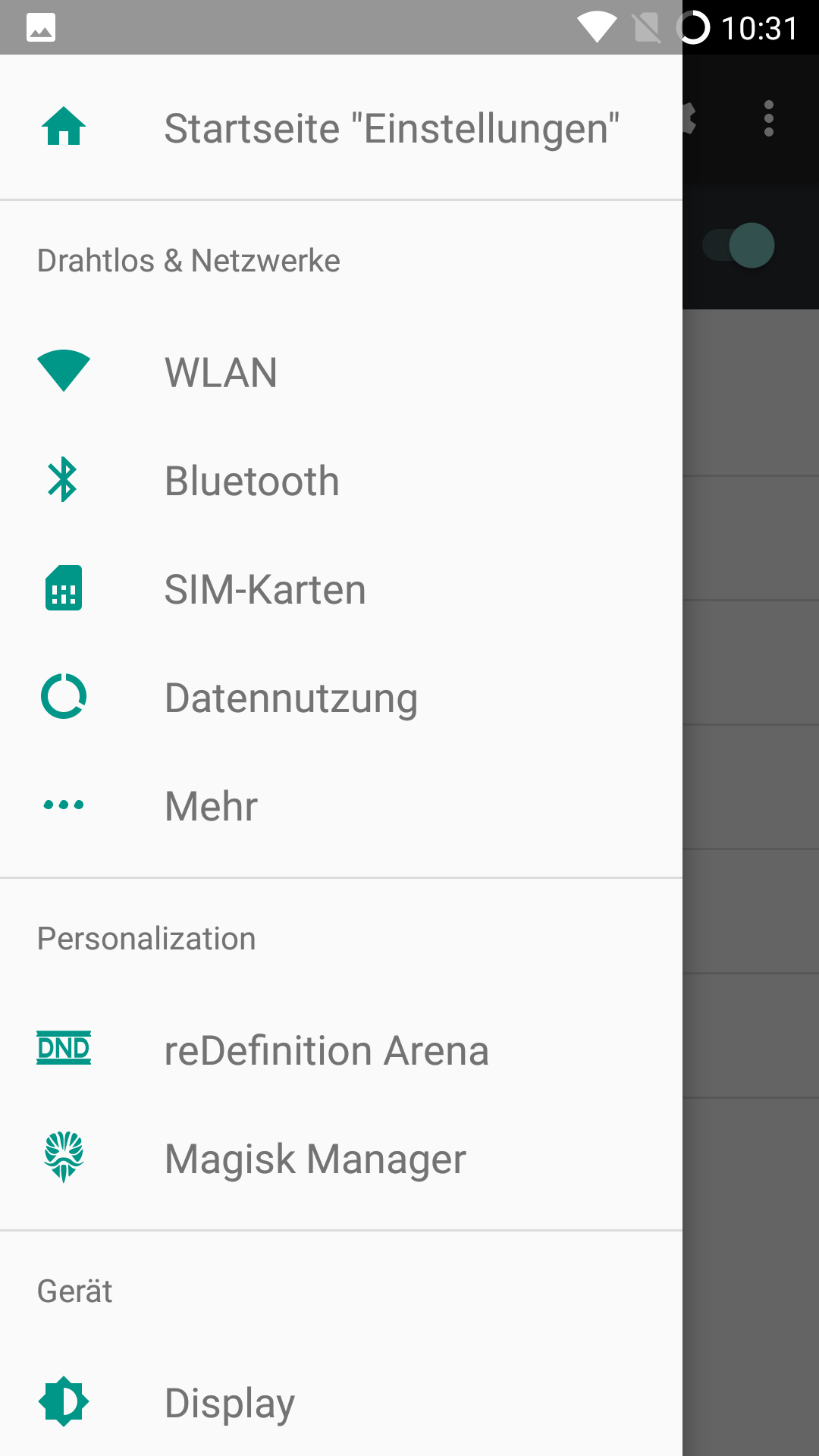Open the three-dot overflow menu
Viewport: 819px width, 1456px height.
[x=769, y=119]
